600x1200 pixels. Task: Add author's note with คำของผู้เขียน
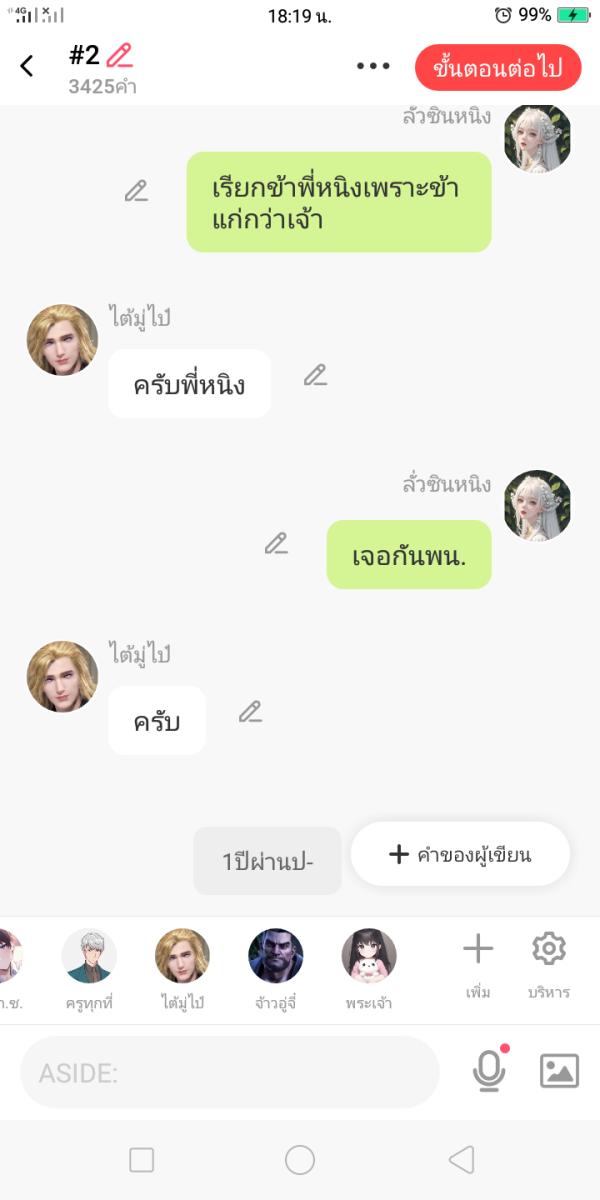pyautogui.click(x=460, y=854)
